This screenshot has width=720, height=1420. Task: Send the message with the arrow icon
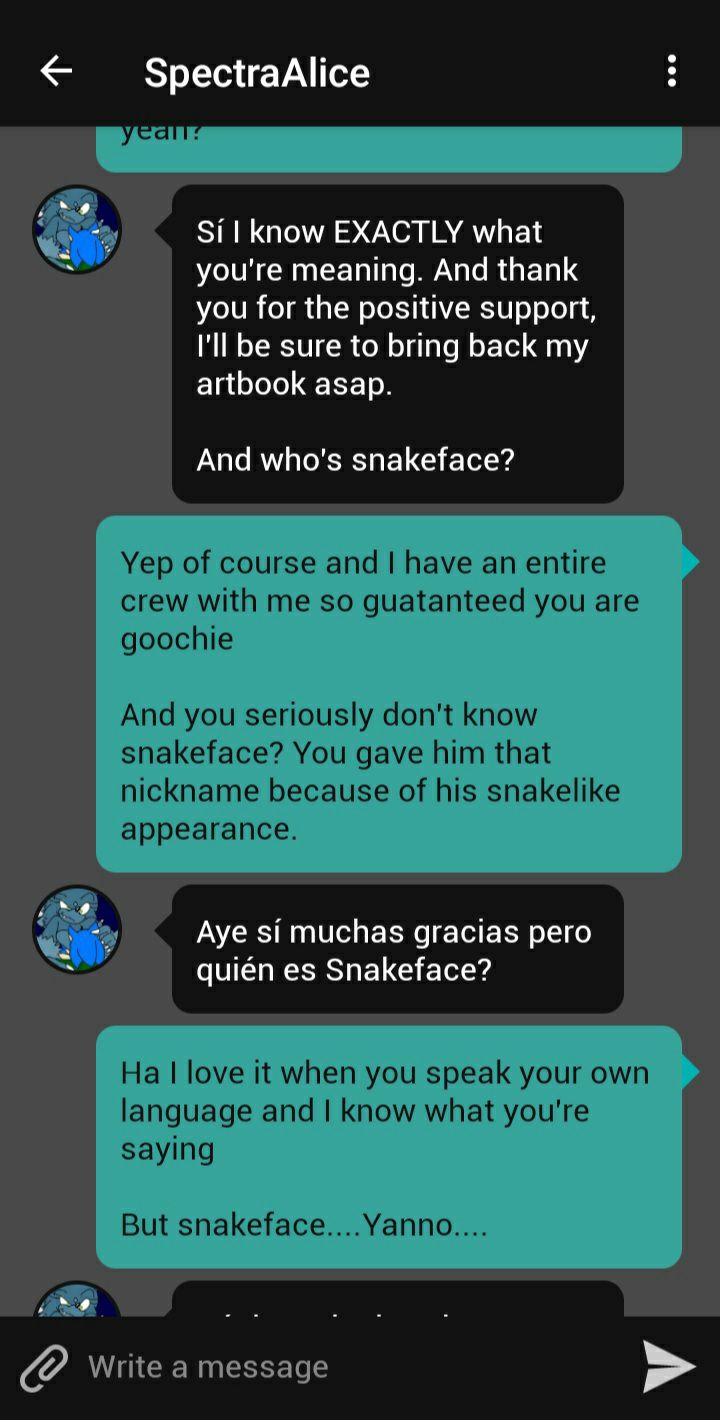pyautogui.click(x=668, y=1367)
